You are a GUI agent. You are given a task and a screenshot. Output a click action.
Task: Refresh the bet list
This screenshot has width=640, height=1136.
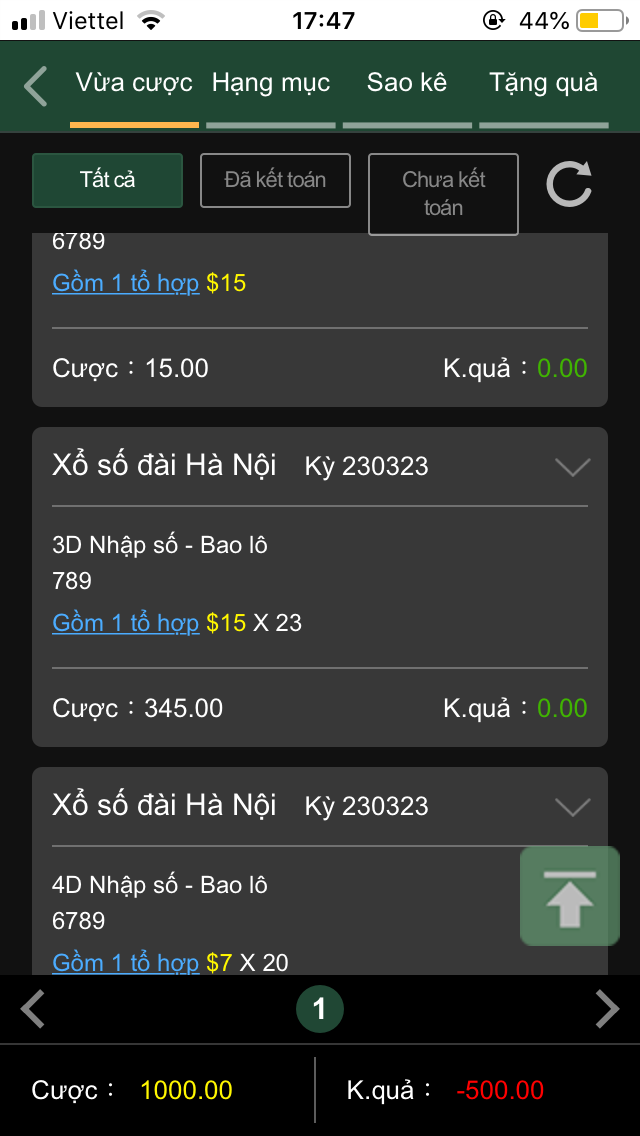pos(569,184)
